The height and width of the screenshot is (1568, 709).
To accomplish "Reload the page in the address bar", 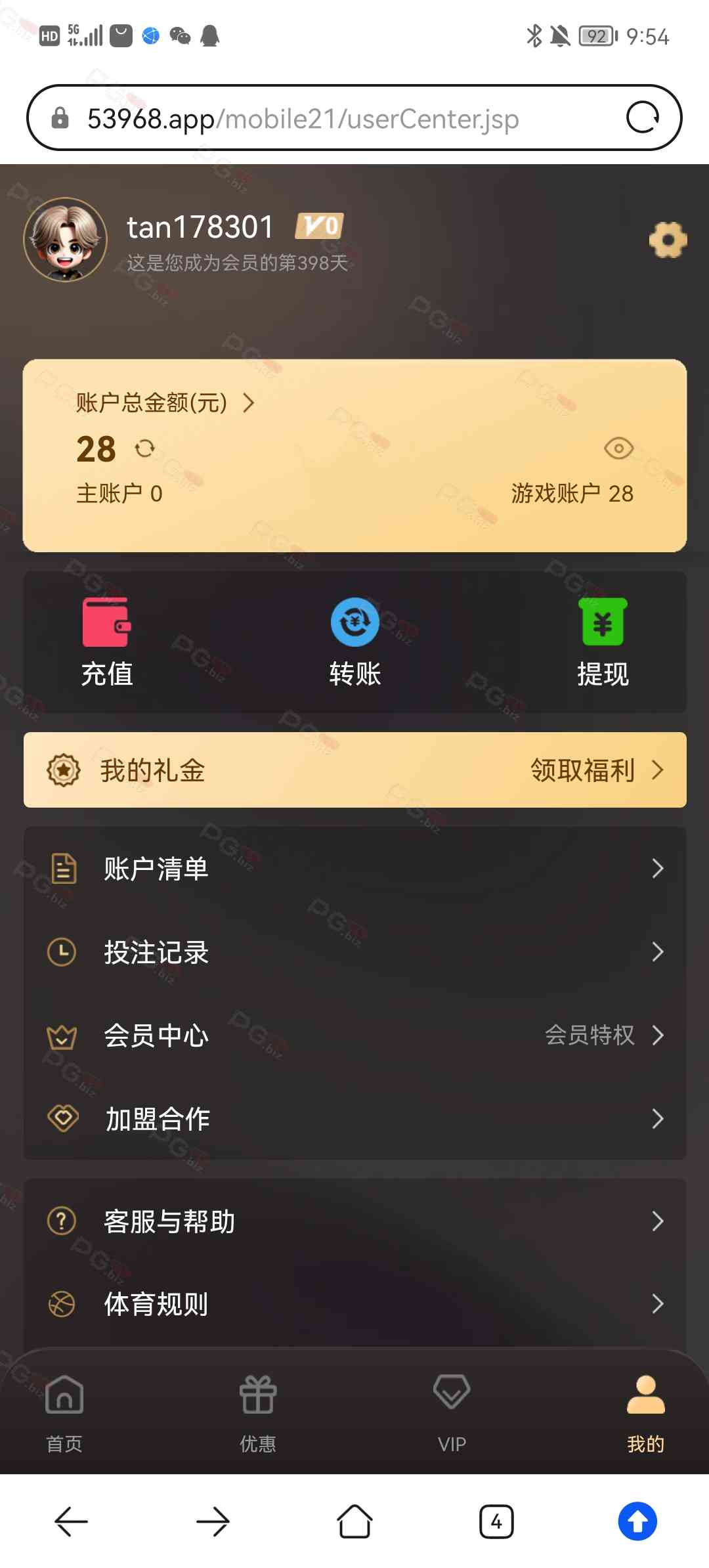I will [643, 118].
